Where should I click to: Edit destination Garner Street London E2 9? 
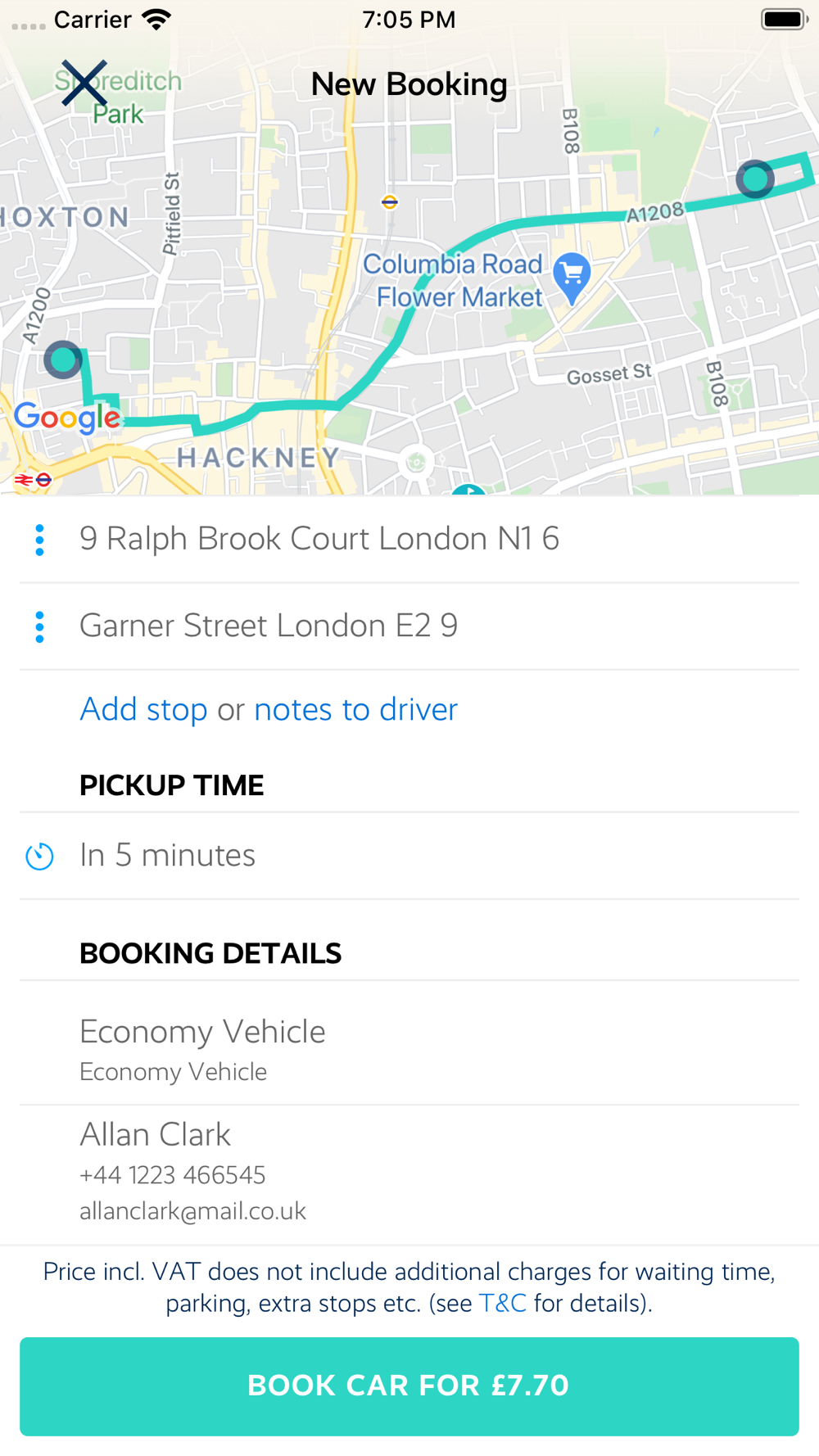click(x=409, y=626)
